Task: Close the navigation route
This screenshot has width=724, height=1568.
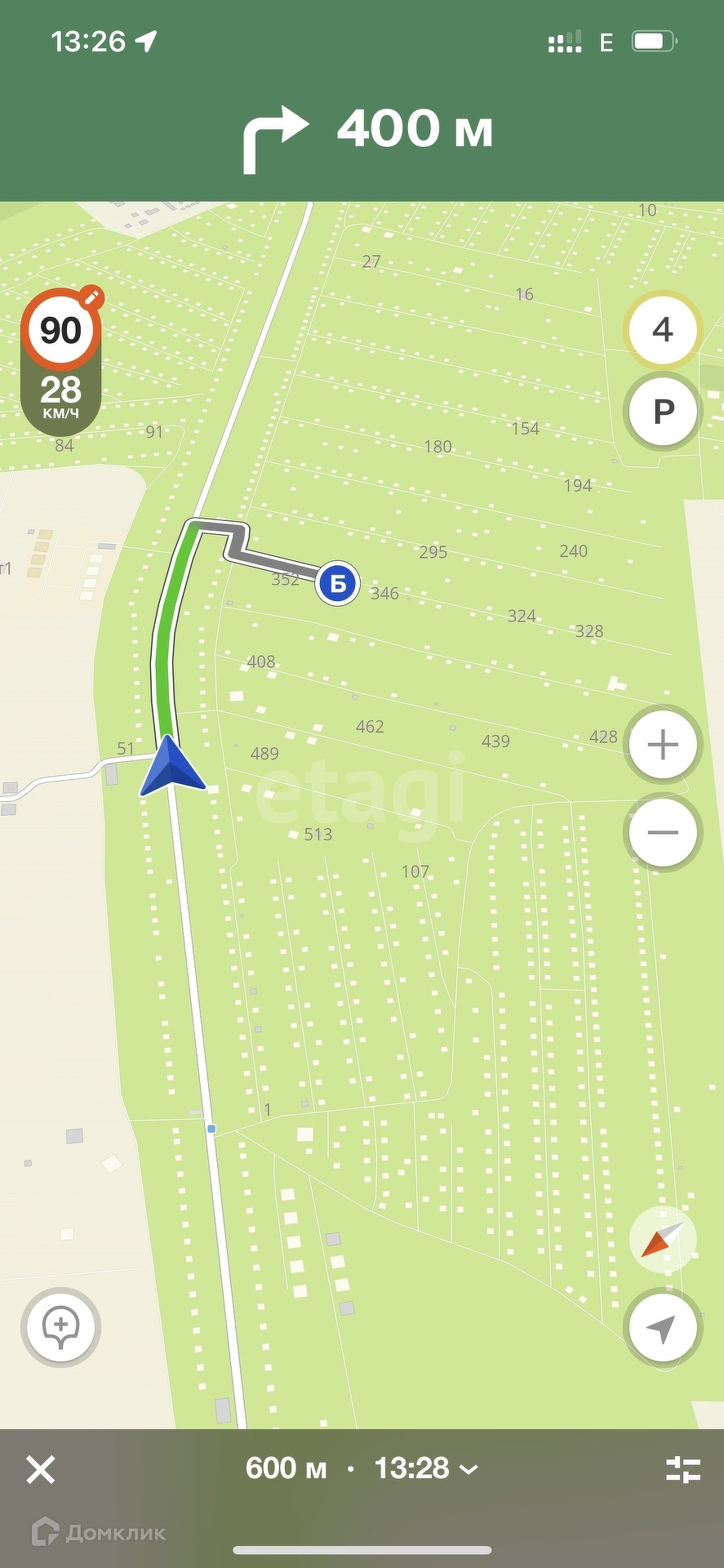Action: tap(41, 1470)
